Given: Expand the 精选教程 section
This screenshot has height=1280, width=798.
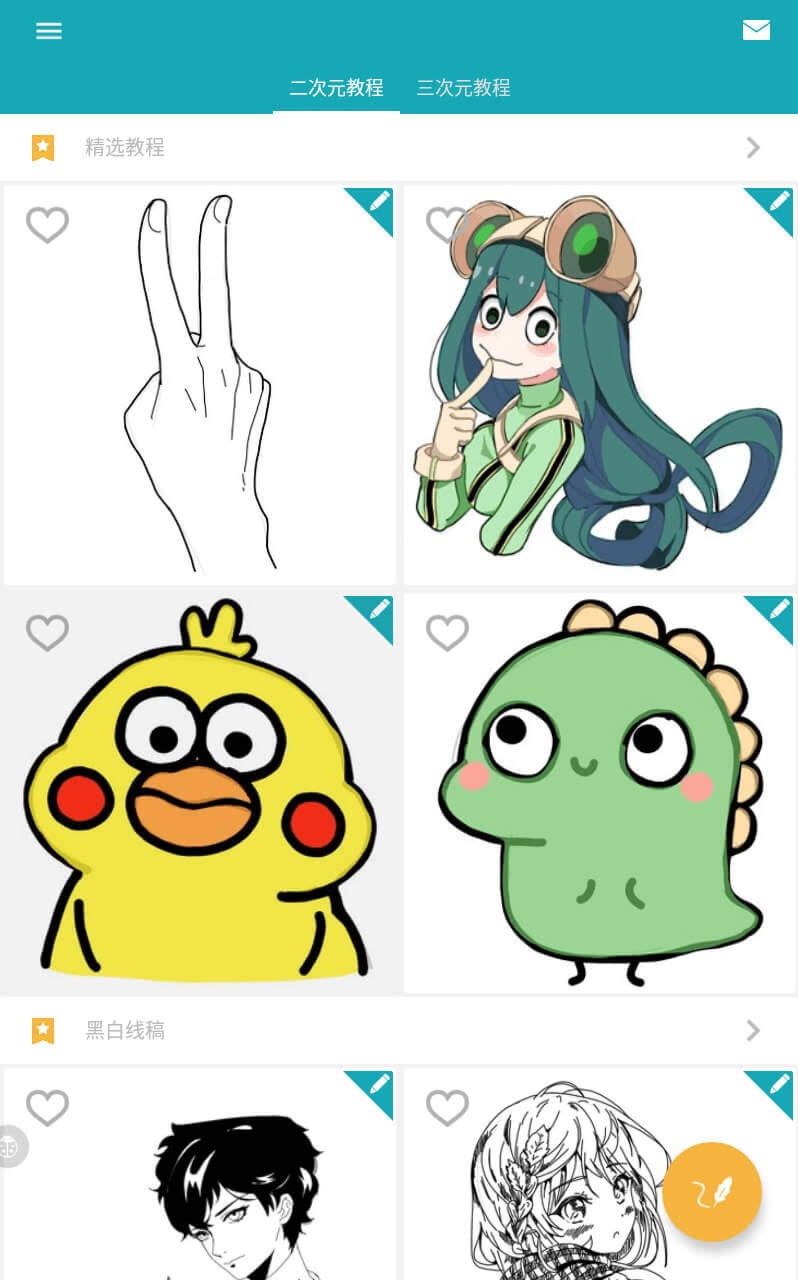Looking at the screenshot, I should pyautogui.click(x=399, y=148).
